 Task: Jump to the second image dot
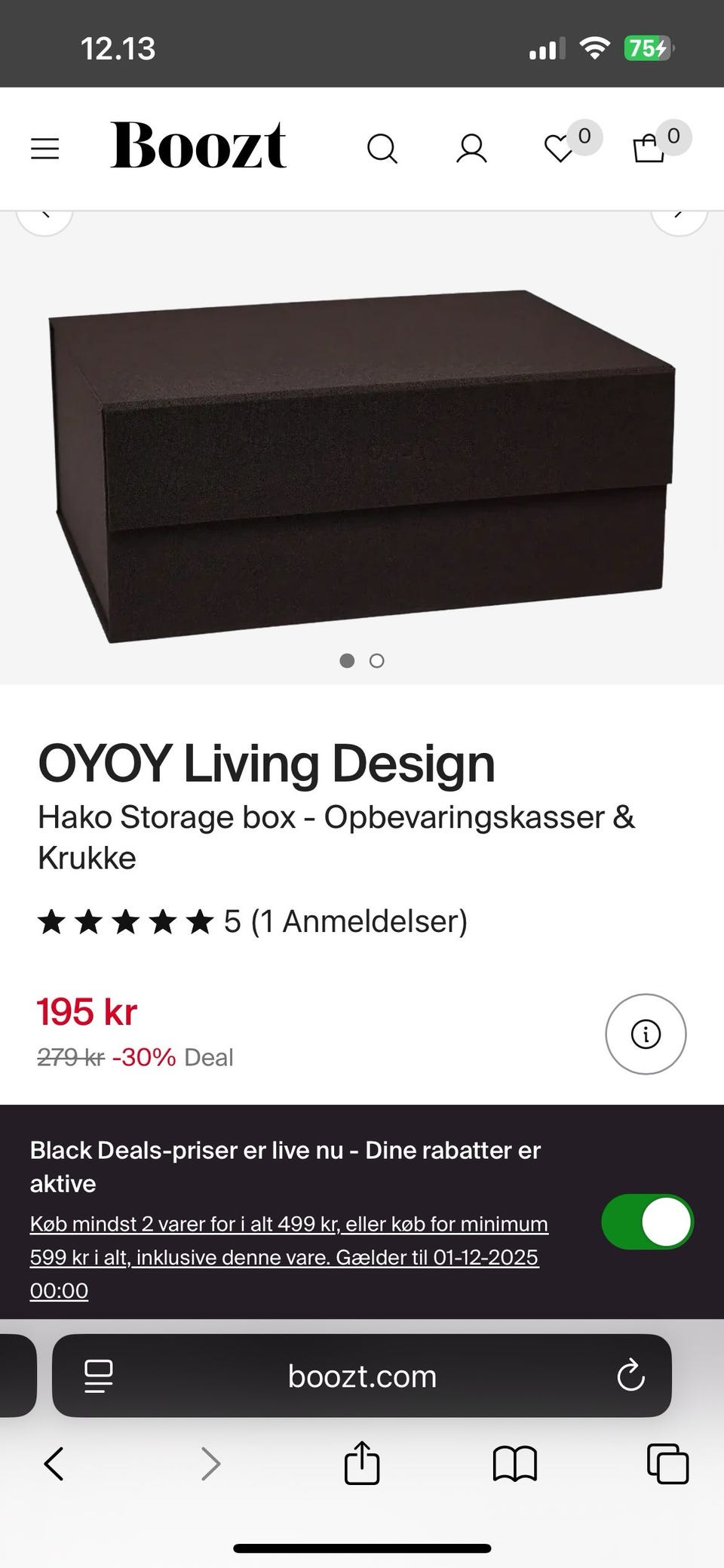(x=377, y=661)
